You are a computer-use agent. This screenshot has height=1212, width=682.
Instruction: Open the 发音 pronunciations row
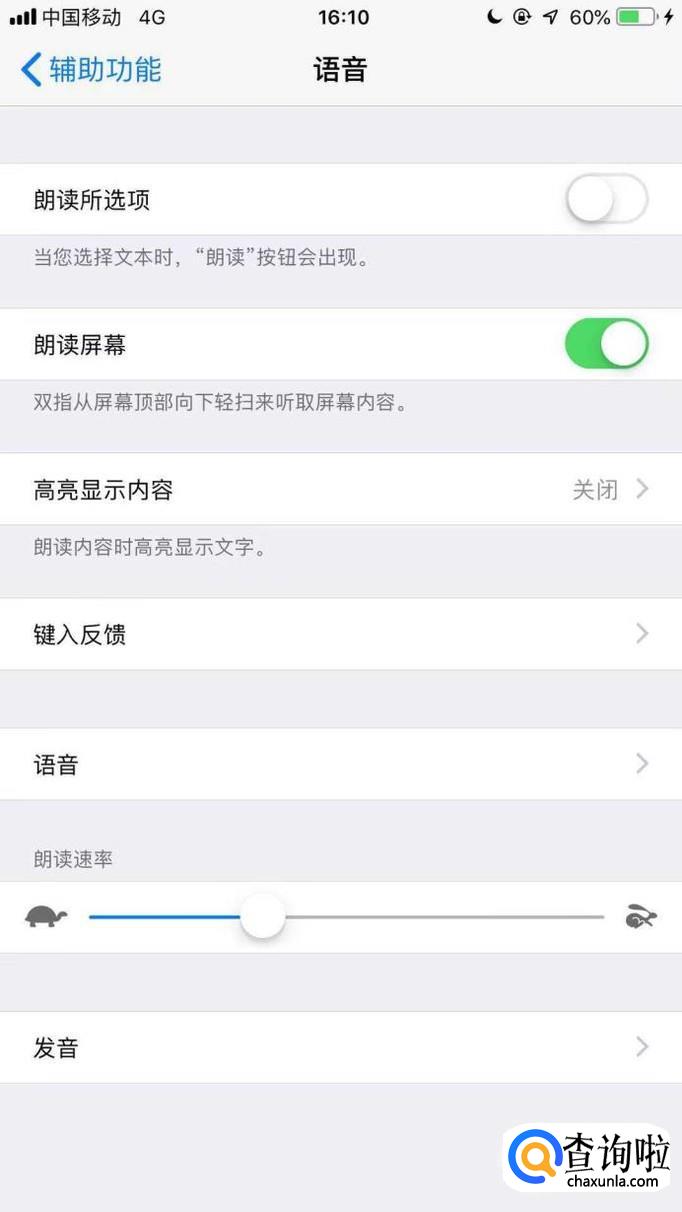340,1048
